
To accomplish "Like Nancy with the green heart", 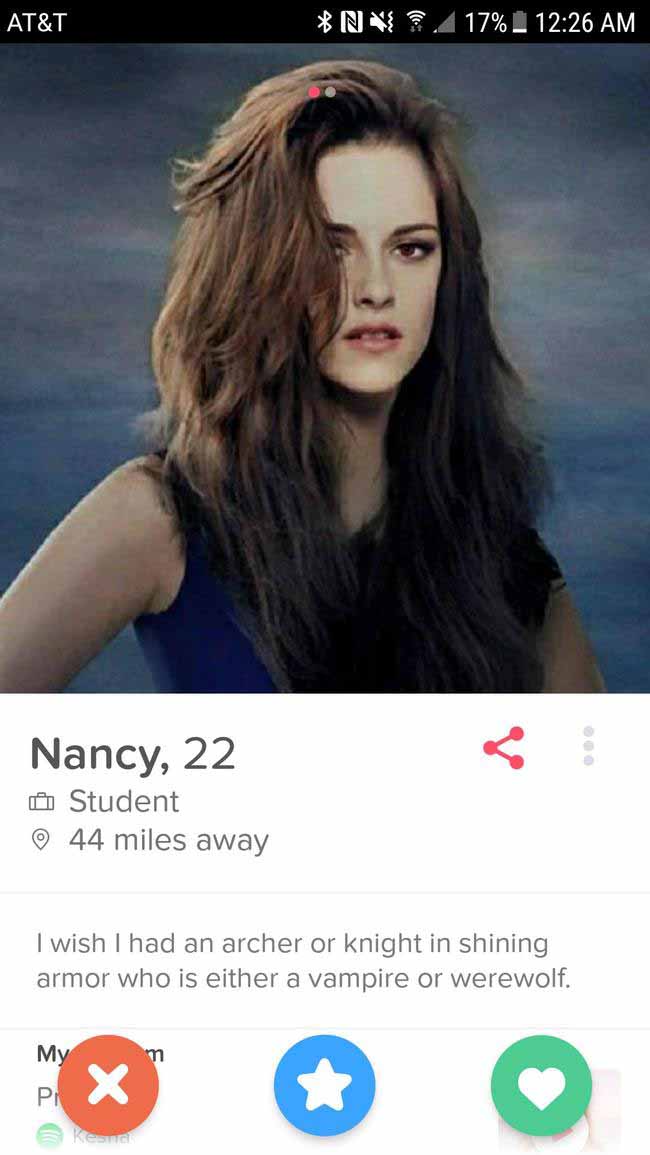I will (542, 1086).
